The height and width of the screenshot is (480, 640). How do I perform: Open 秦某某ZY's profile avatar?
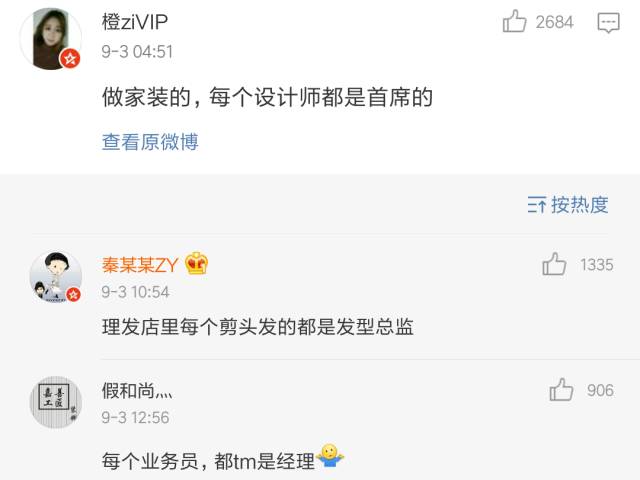[55, 276]
